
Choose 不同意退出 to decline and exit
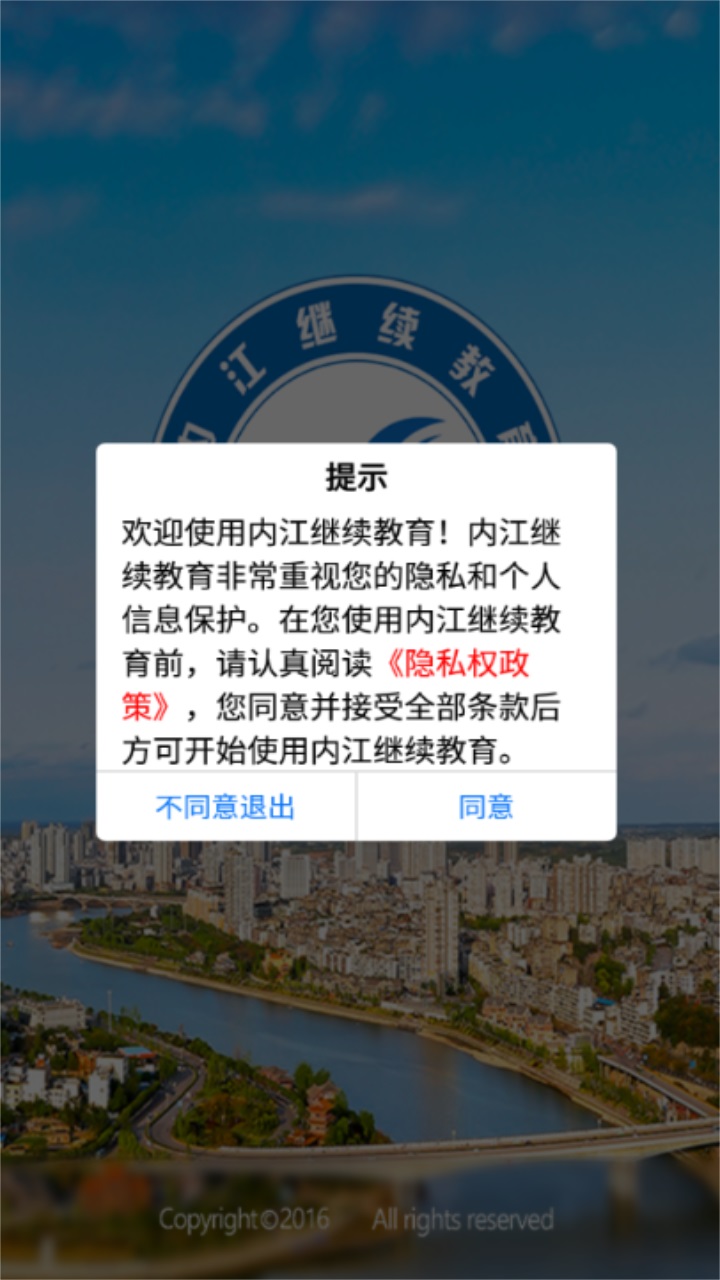(226, 807)
